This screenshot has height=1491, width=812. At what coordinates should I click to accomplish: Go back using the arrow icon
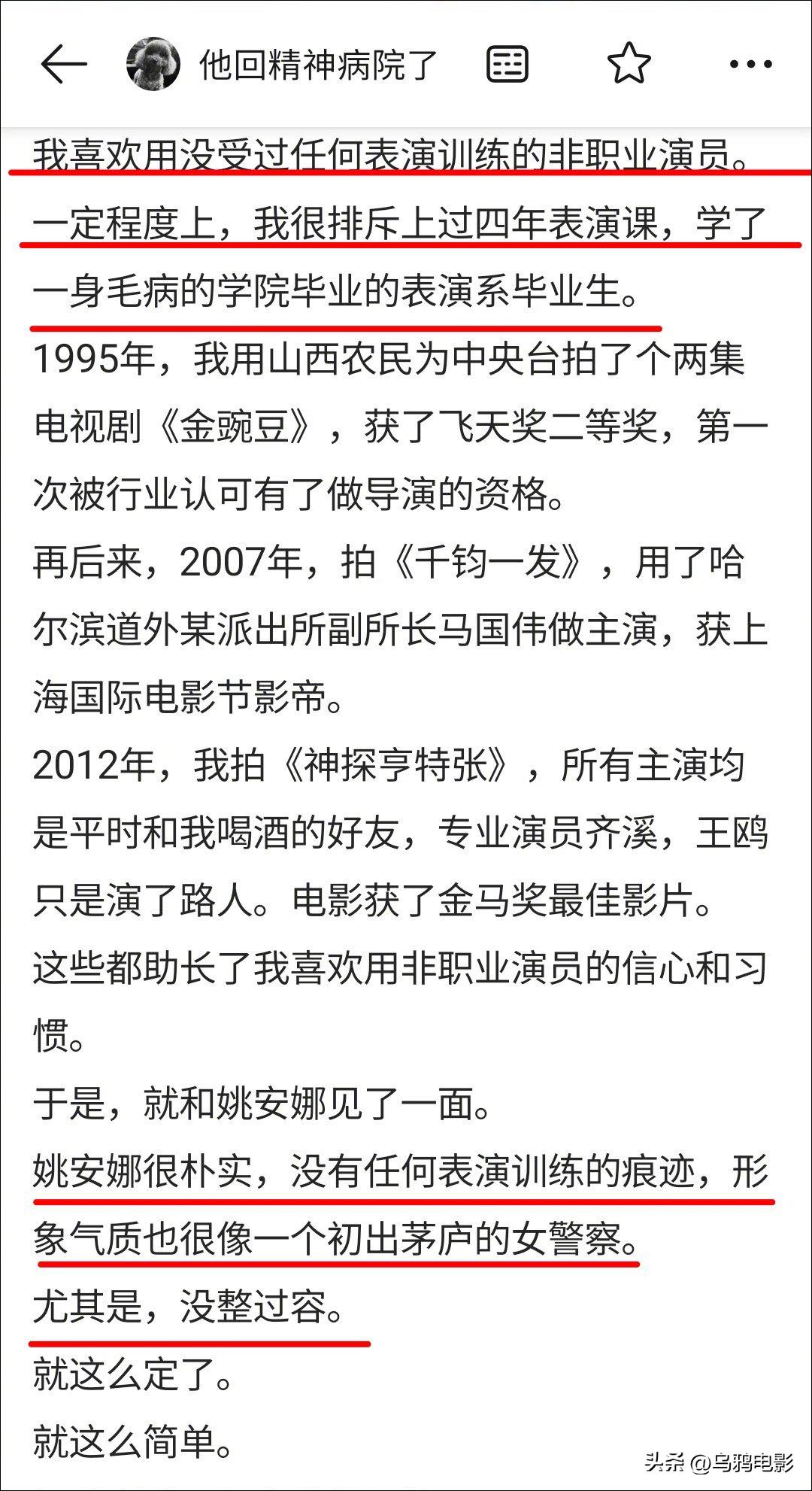[x=63, y=65]
